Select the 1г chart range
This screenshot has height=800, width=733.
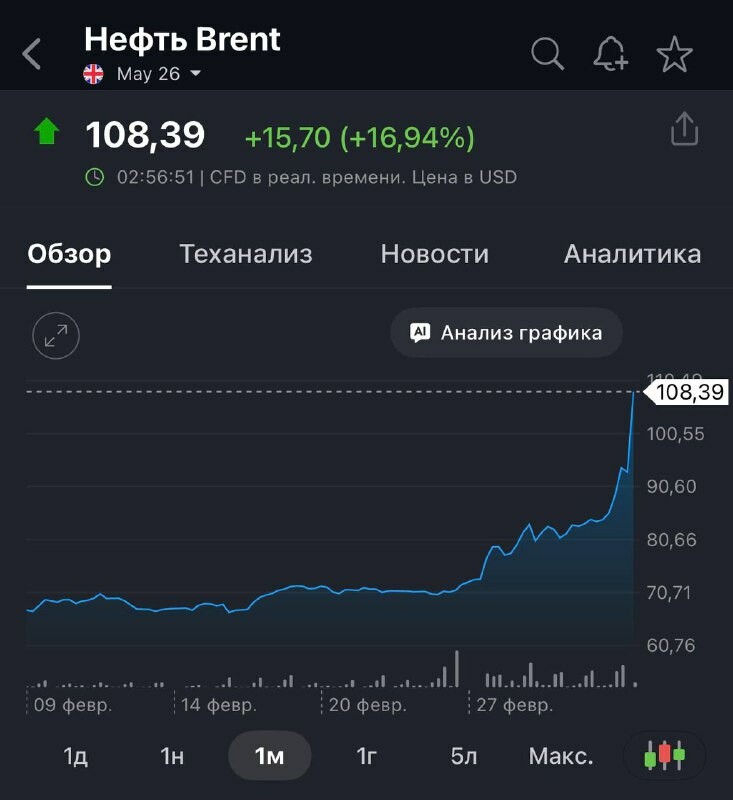[366, 756]
